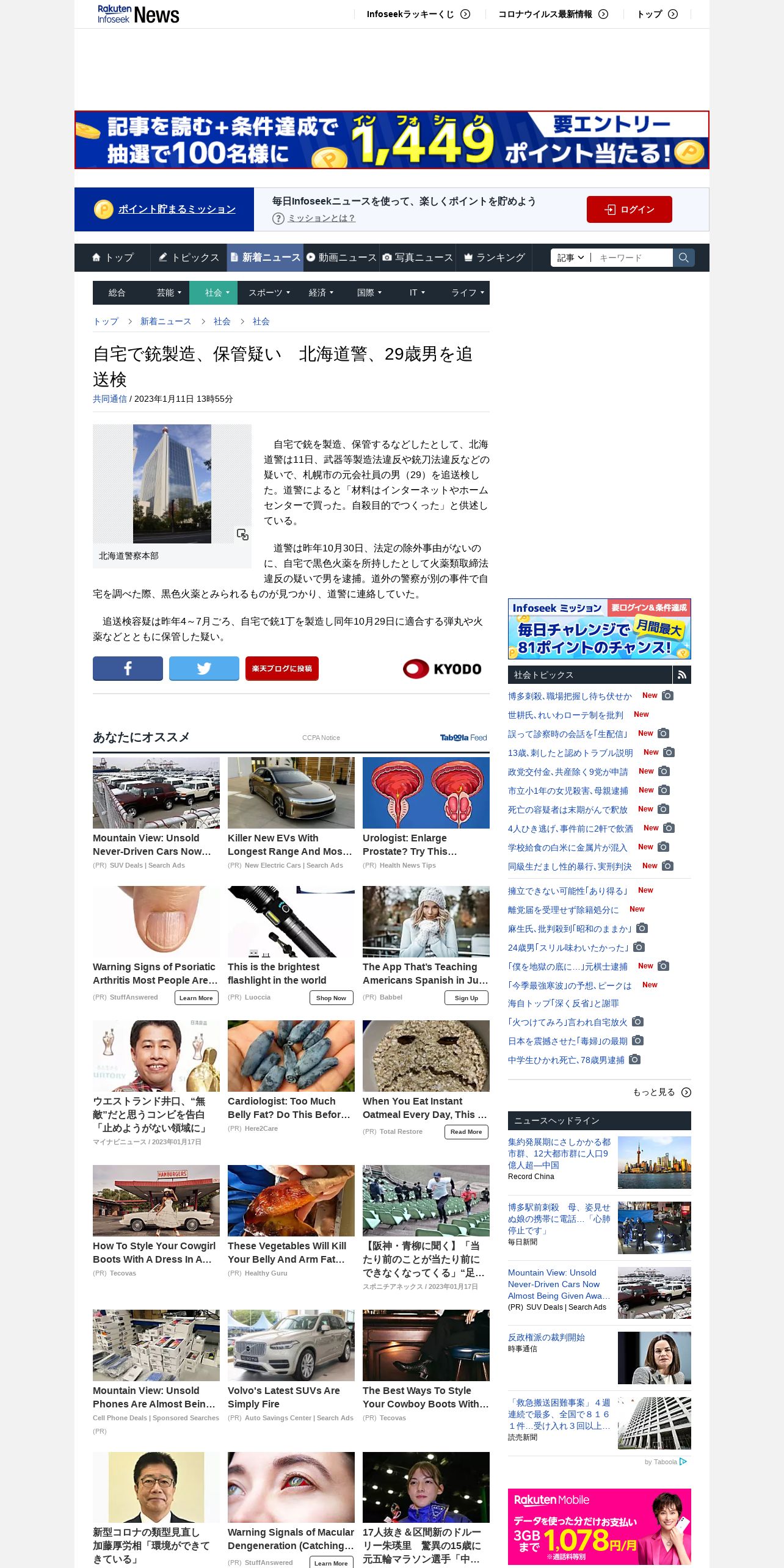
Task: Open the 社会トピックス RSS feed icon
Action: (682, 675)
